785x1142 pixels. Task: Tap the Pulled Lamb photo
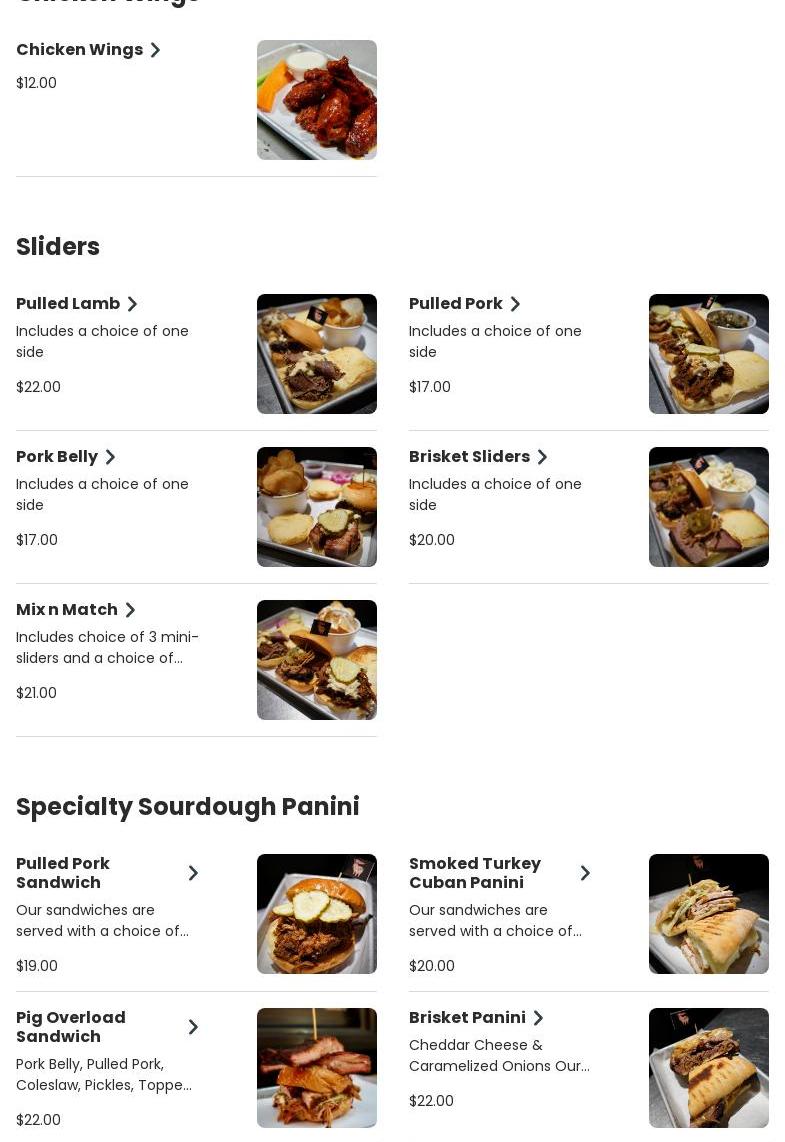[x=316, y=354]
